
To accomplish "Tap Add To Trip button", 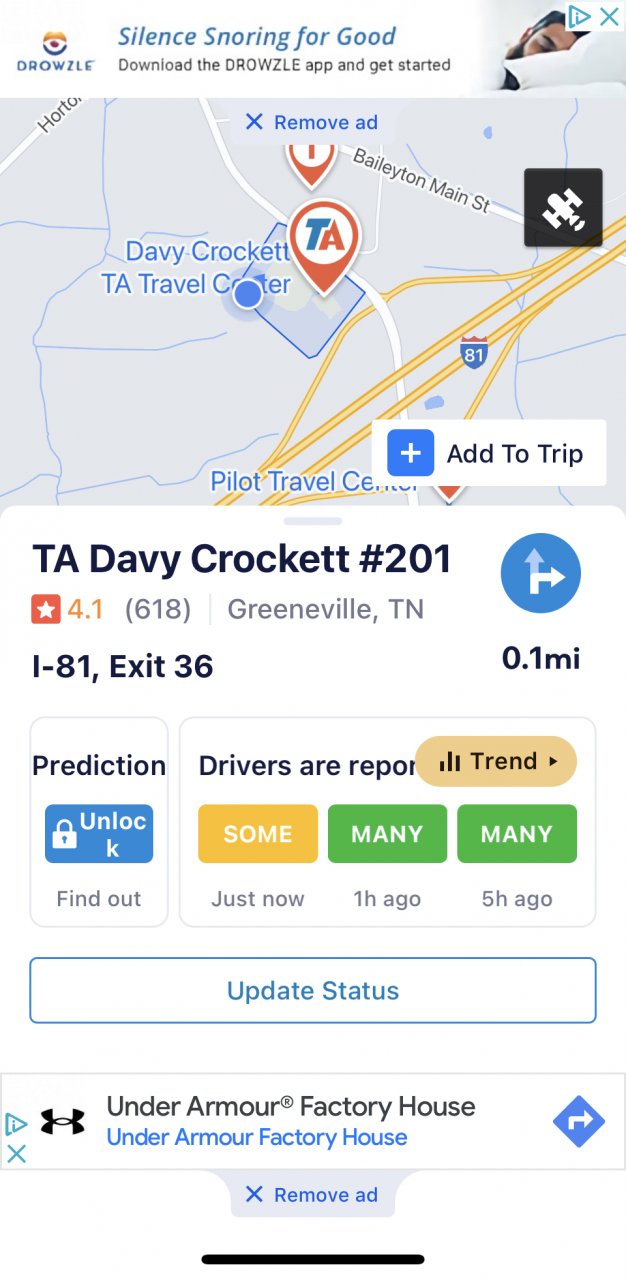I will click(x=489, y=454).
